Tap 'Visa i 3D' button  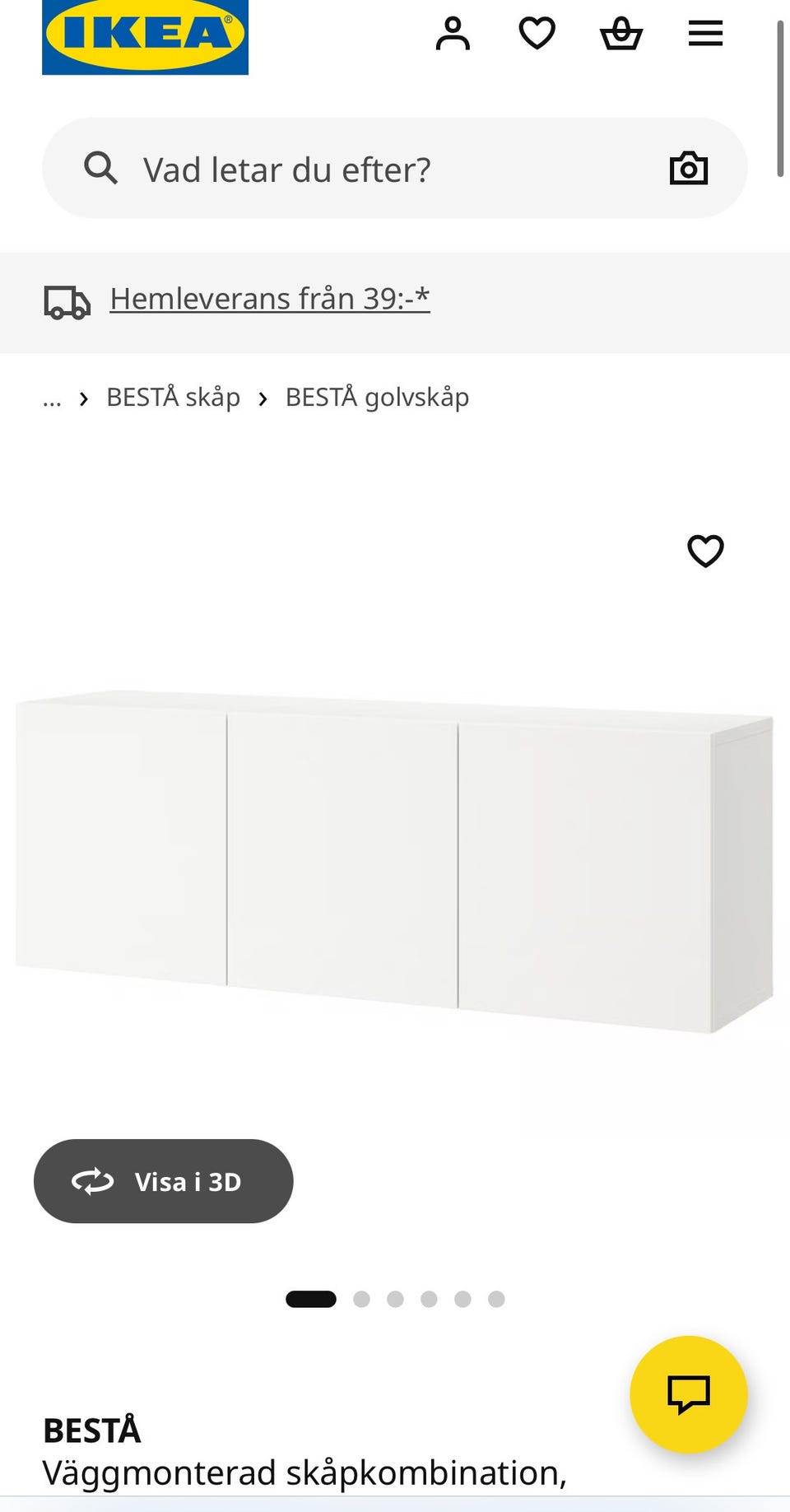point(163,1181)
